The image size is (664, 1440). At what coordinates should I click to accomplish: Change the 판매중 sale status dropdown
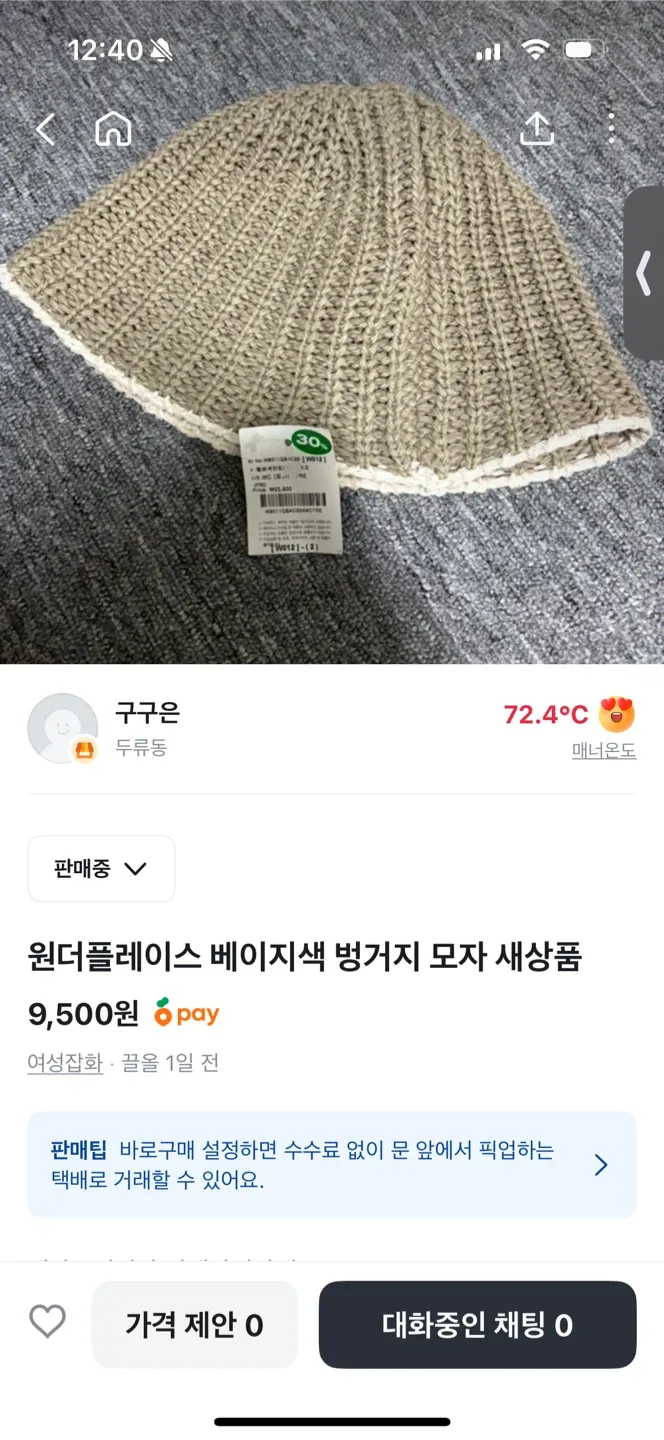click(101, 868)
